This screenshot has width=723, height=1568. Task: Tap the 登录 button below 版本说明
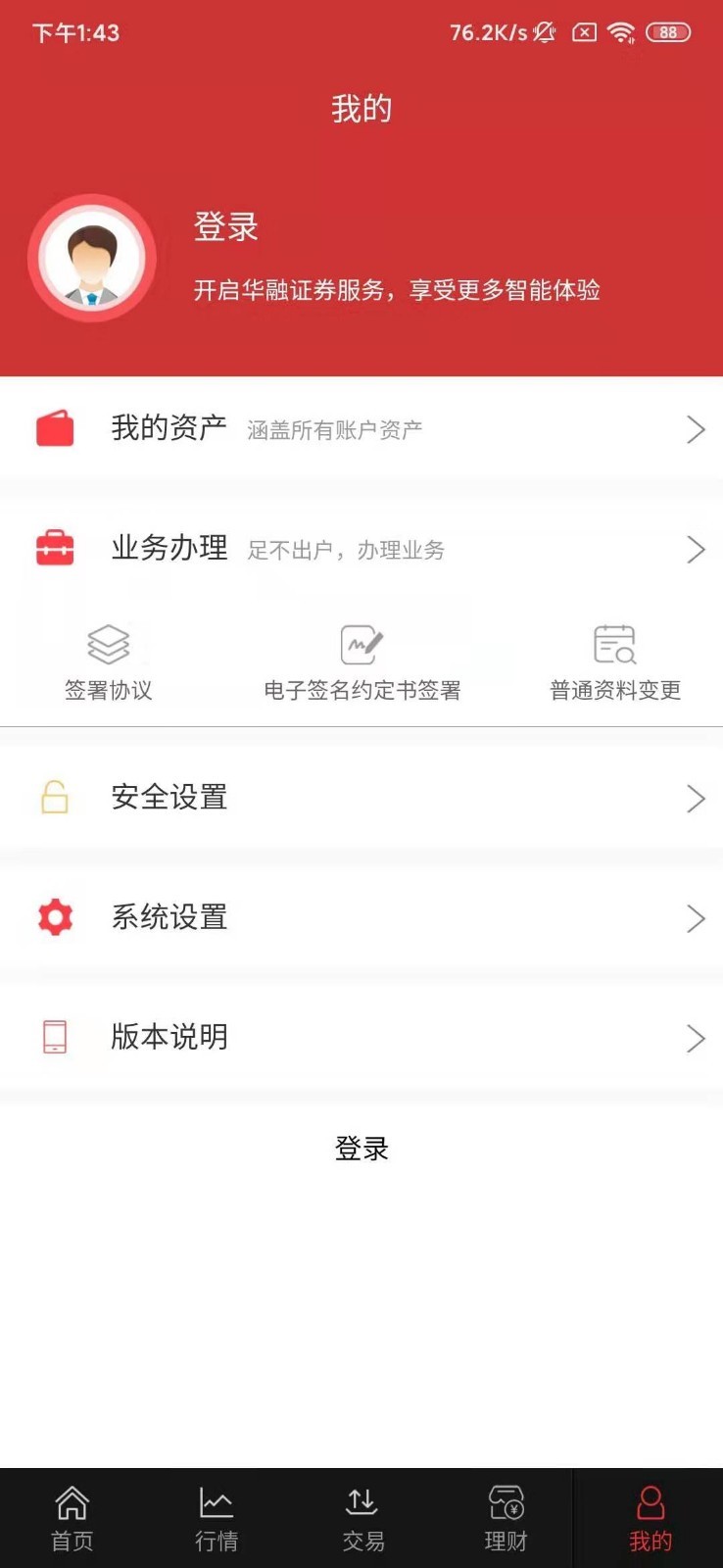click(x=361, y=1149)
